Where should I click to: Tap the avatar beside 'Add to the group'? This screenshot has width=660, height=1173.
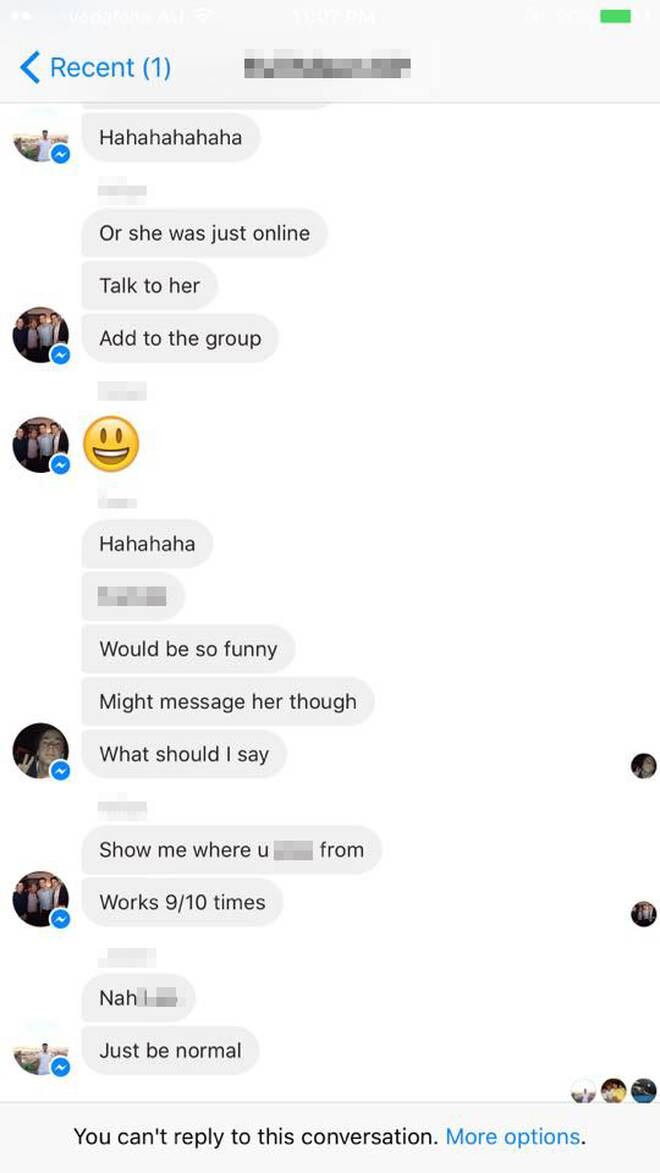tap(41, 335)
